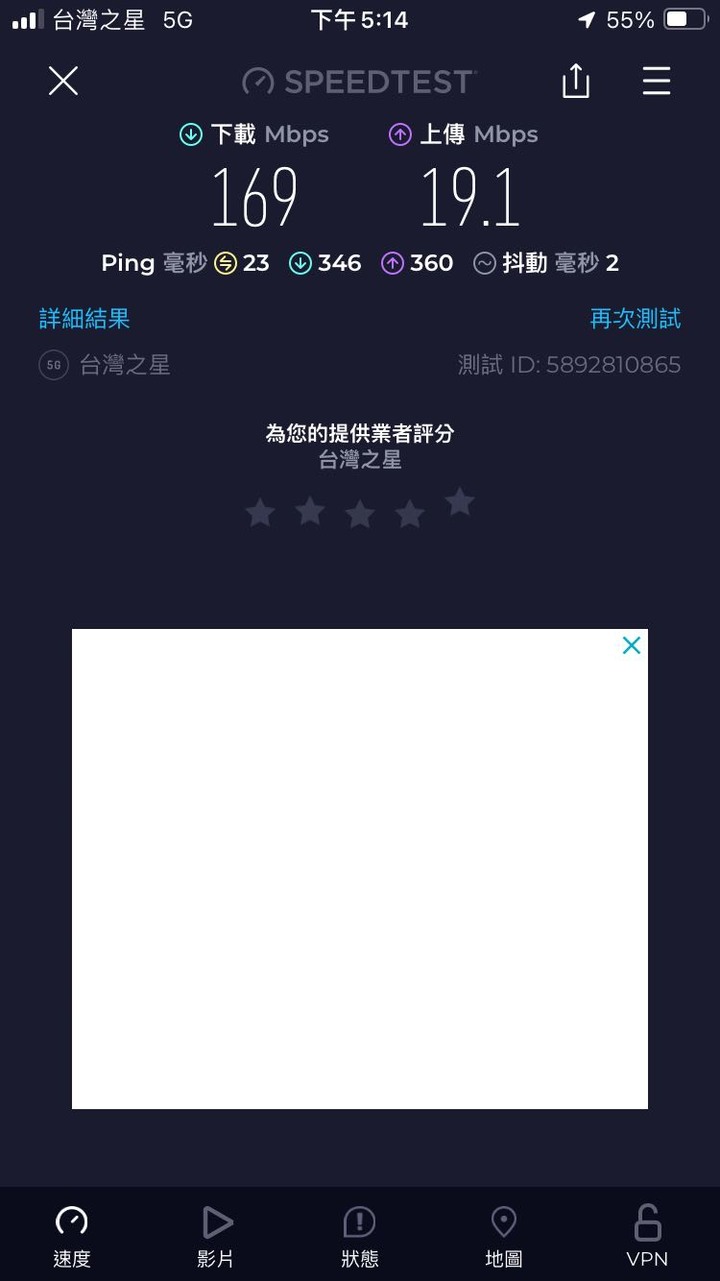
Task: Switch to the 速度 tab
Action: click(72, 1235)
